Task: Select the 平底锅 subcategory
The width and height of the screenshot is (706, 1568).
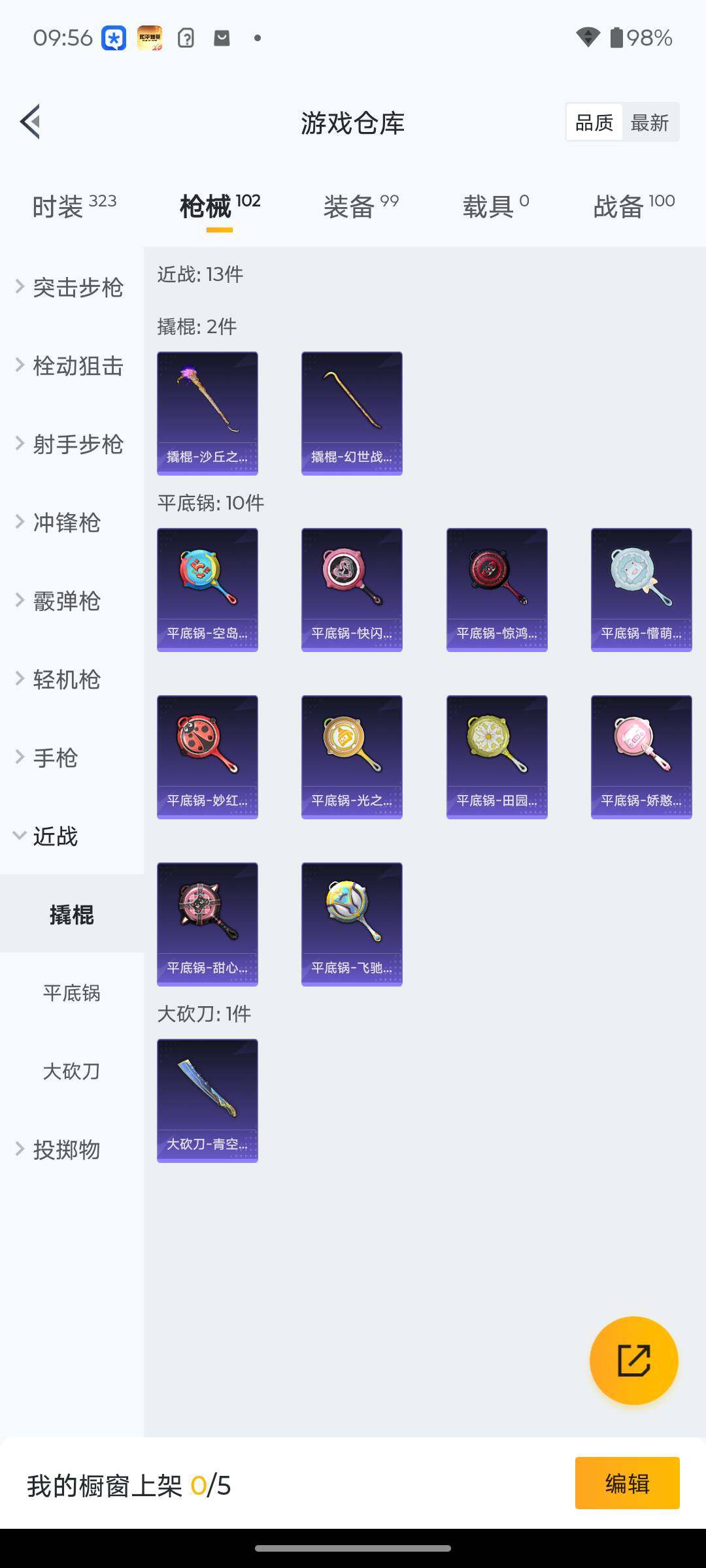Action: (72, 993)
